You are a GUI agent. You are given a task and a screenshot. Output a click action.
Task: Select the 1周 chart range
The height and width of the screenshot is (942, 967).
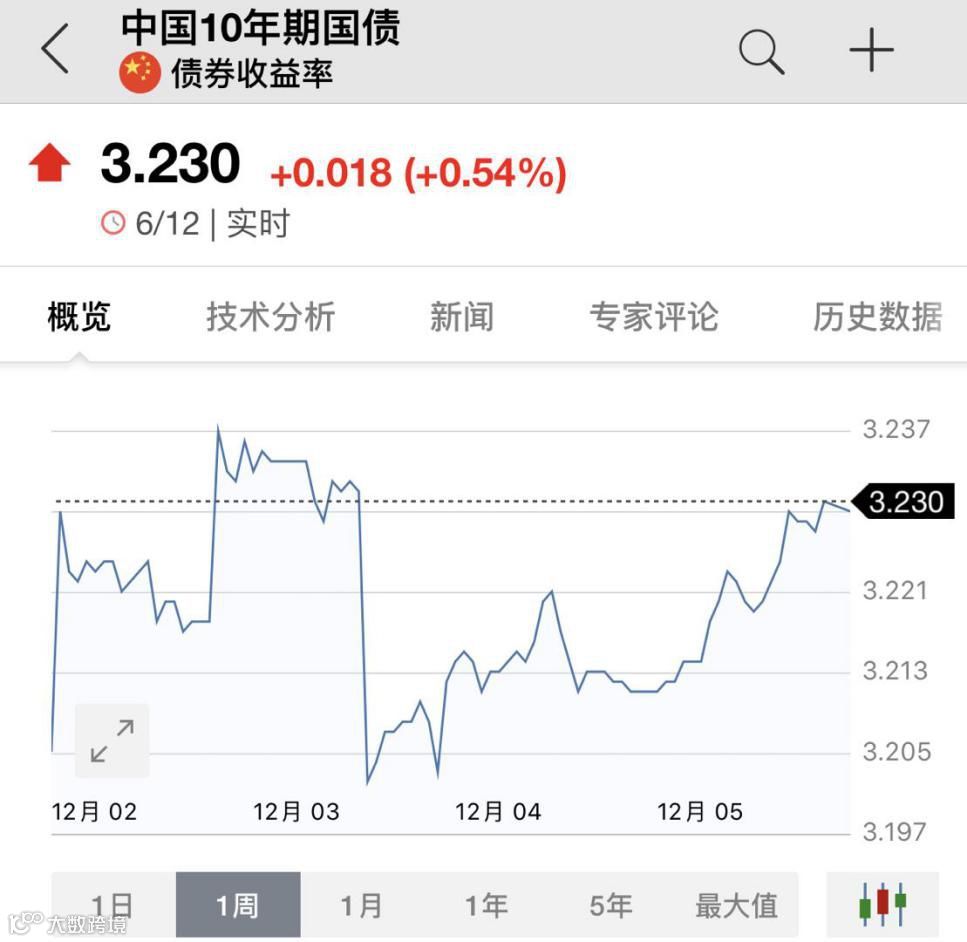click(x=238, y=905)
